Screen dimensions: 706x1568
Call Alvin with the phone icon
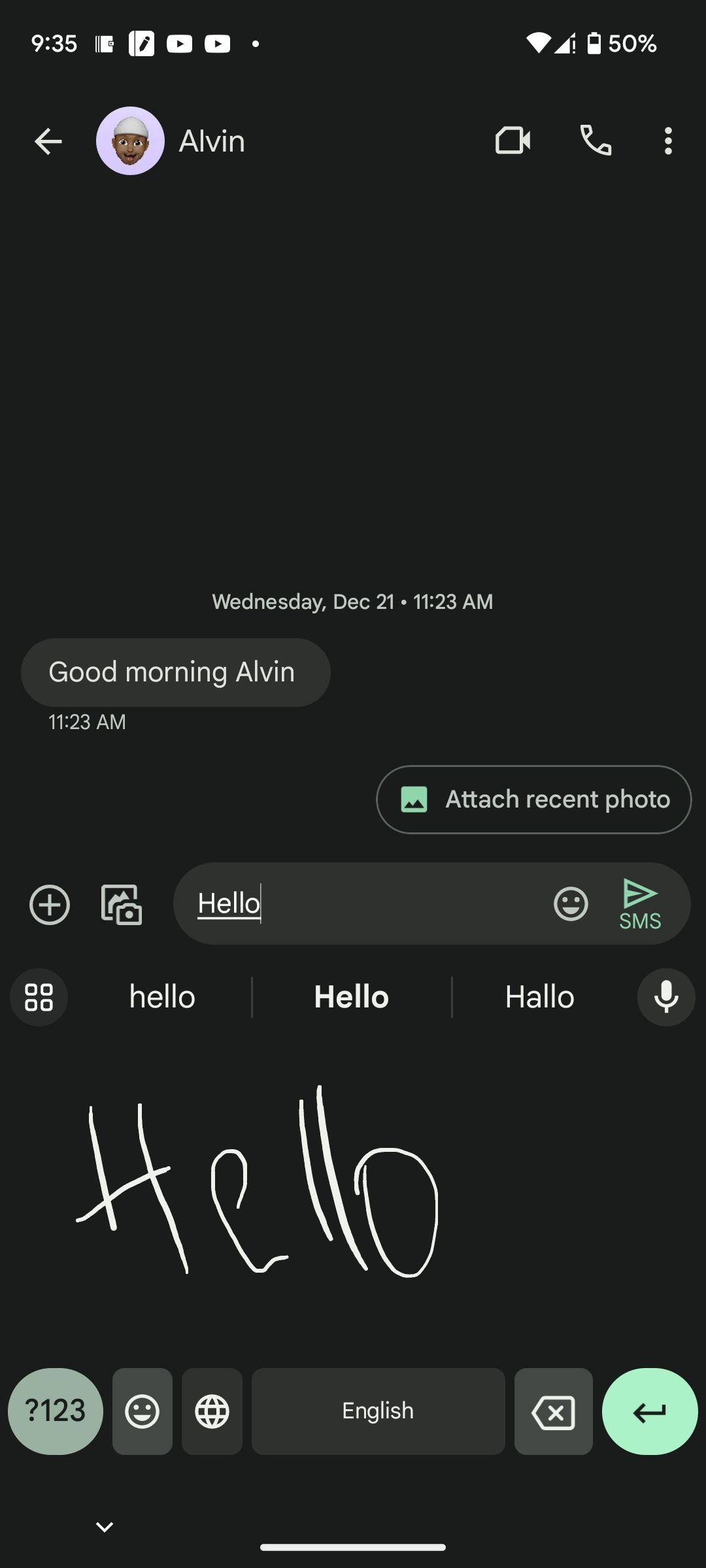[x=596, y=140]
